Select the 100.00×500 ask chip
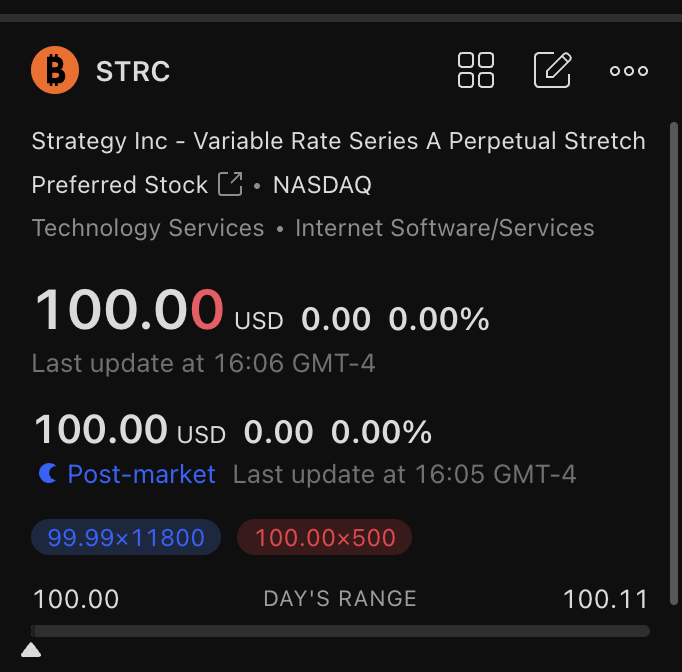Image resolution: width=682 pixels, height=672 pixels. 325,537
